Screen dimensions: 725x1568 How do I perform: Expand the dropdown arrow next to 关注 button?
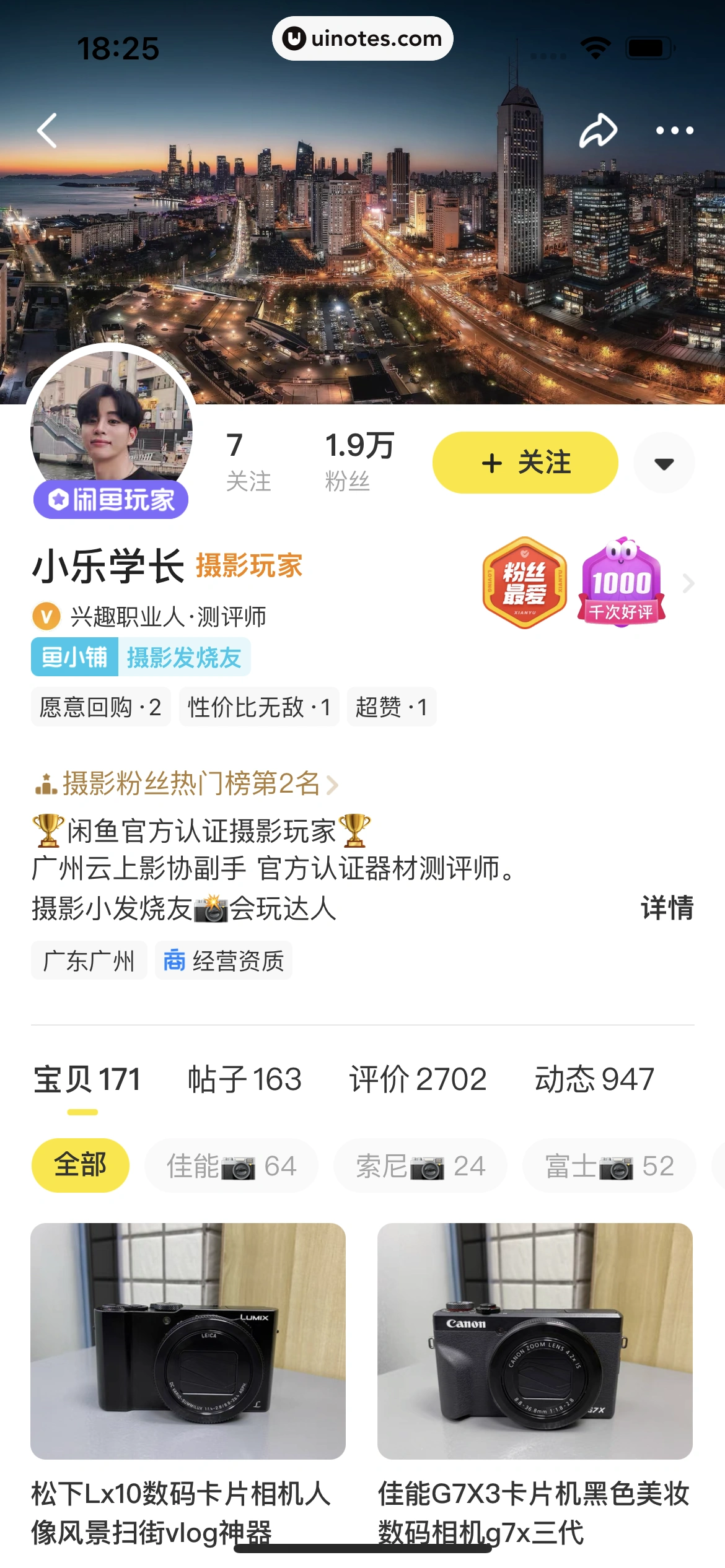tap(664, 463)
